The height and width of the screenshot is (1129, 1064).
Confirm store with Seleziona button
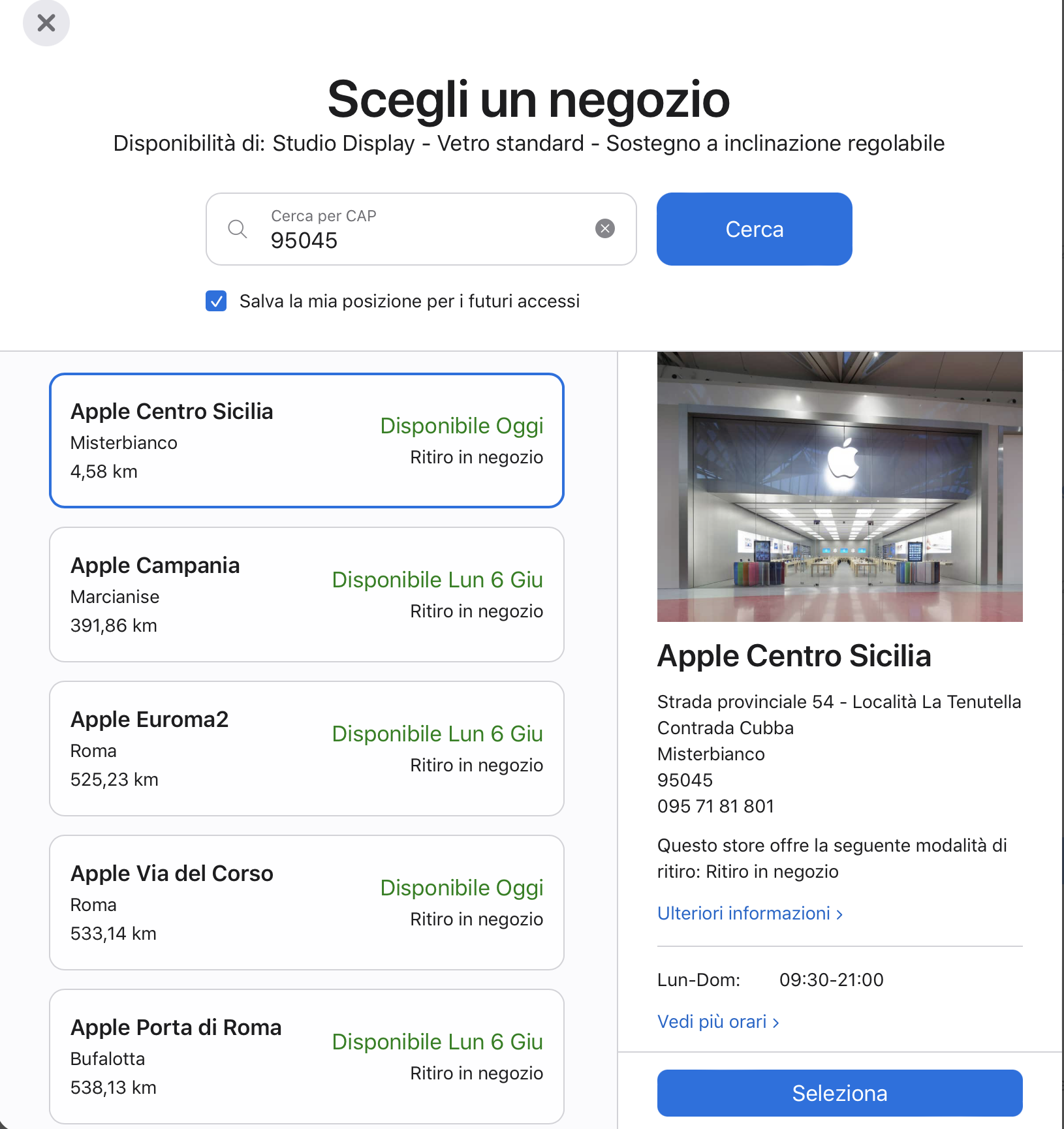tap(839, 1093)
